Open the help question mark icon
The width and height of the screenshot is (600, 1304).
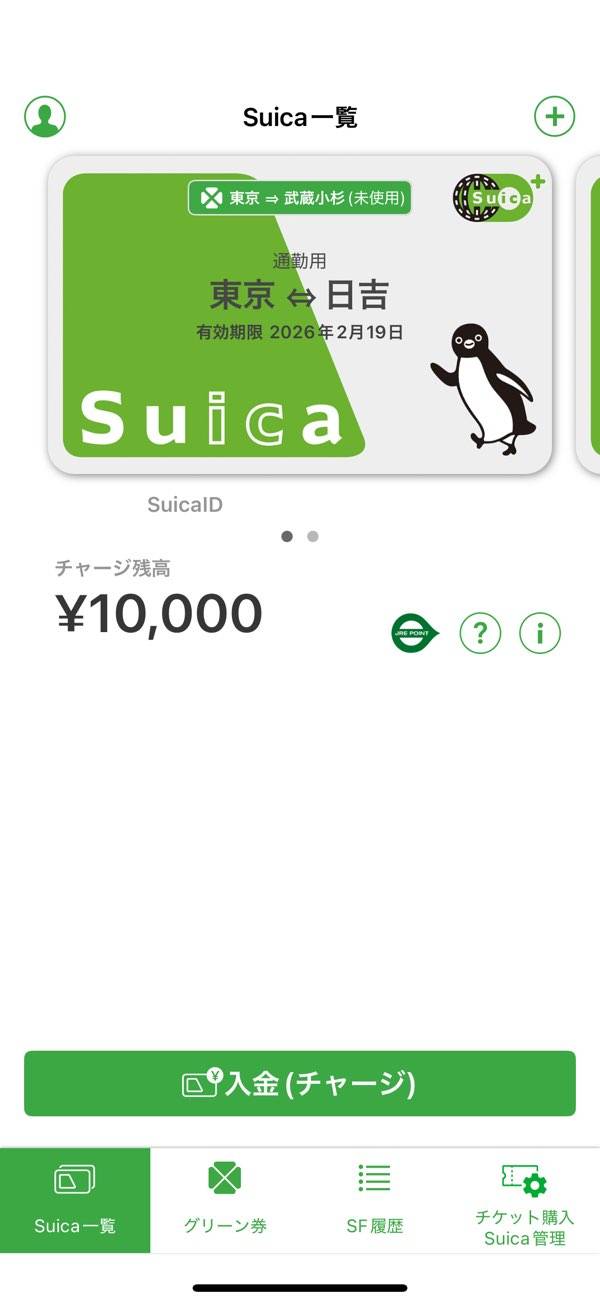point(480,633)
